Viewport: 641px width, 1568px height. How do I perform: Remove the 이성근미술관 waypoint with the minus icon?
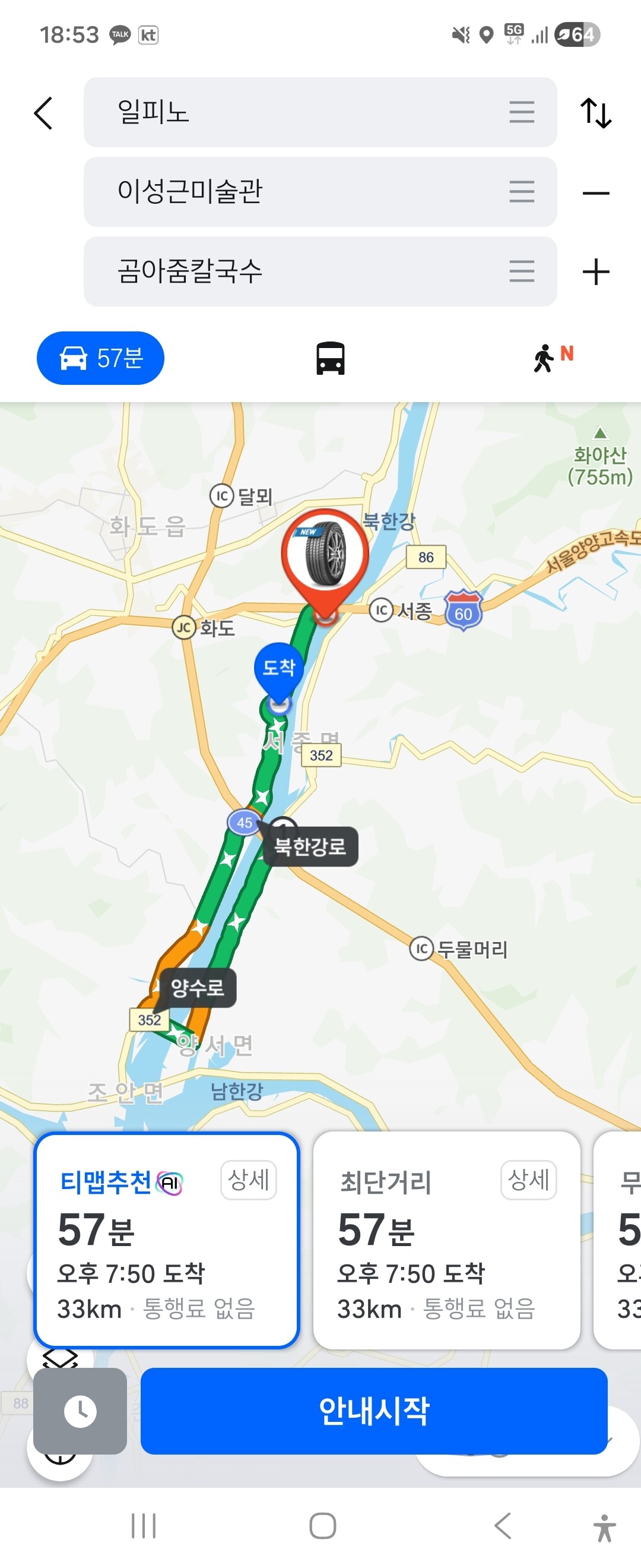[595, 194]
